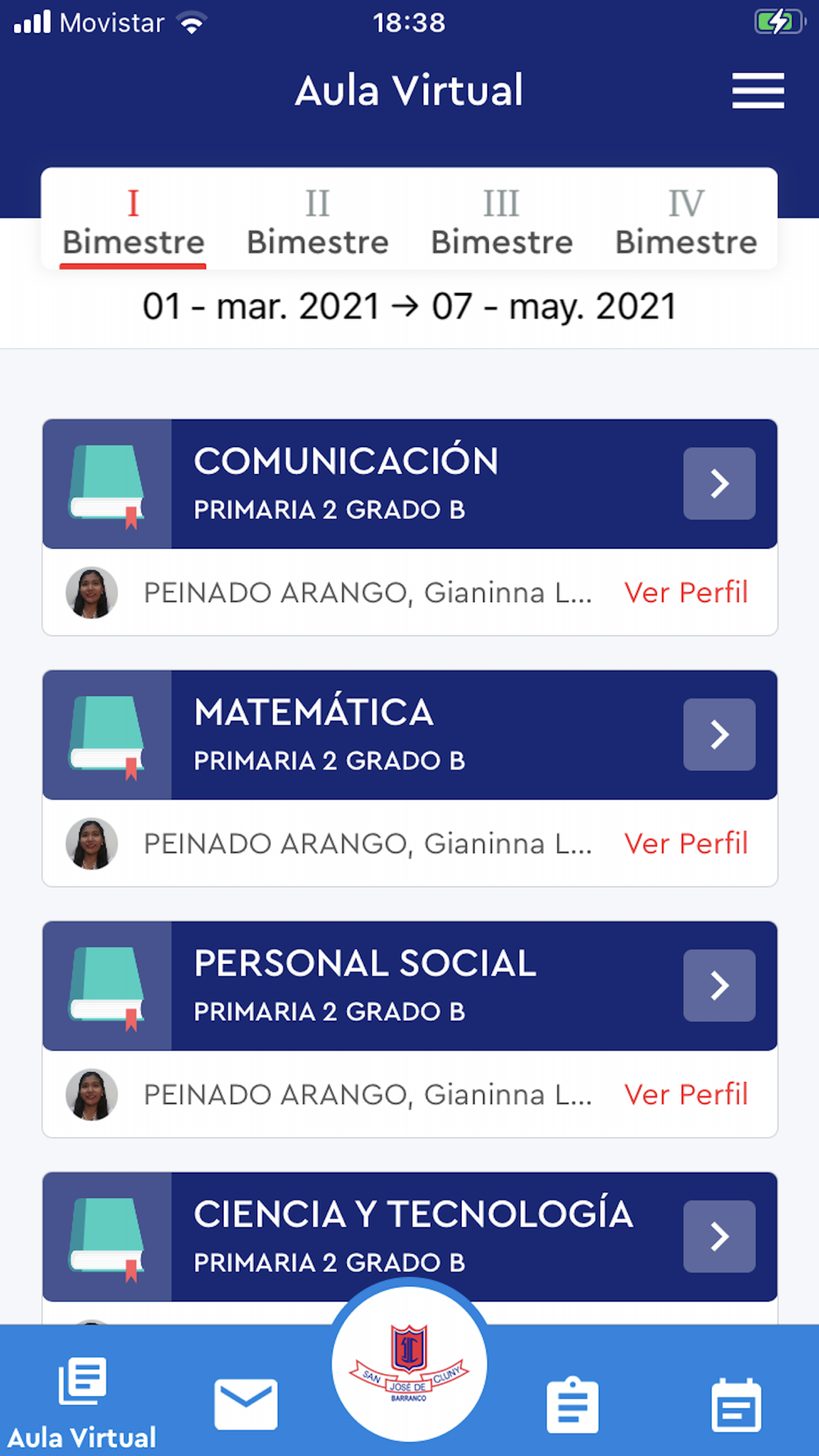Switch to the IV Bimestre tab
Image resolution: width=819 pixels, height=1456 pixels.
click(686, 223)
